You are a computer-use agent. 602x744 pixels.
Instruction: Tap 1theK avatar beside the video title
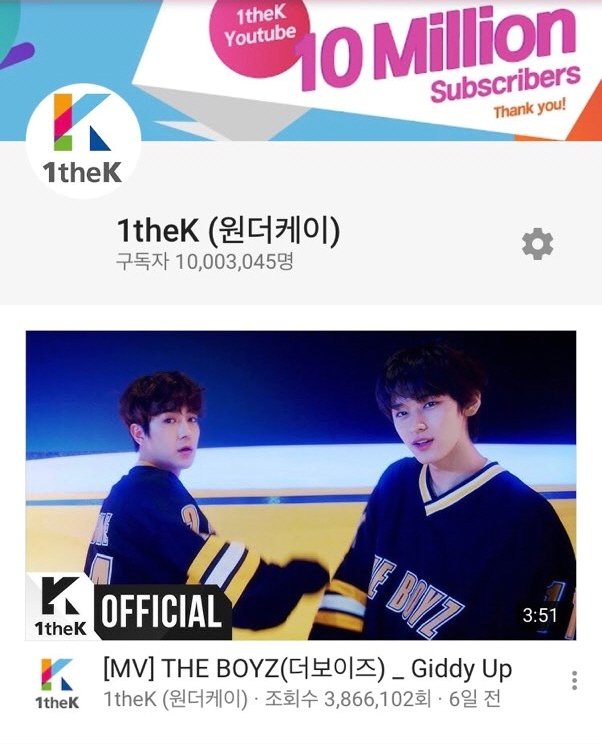(x=59, y=683)
